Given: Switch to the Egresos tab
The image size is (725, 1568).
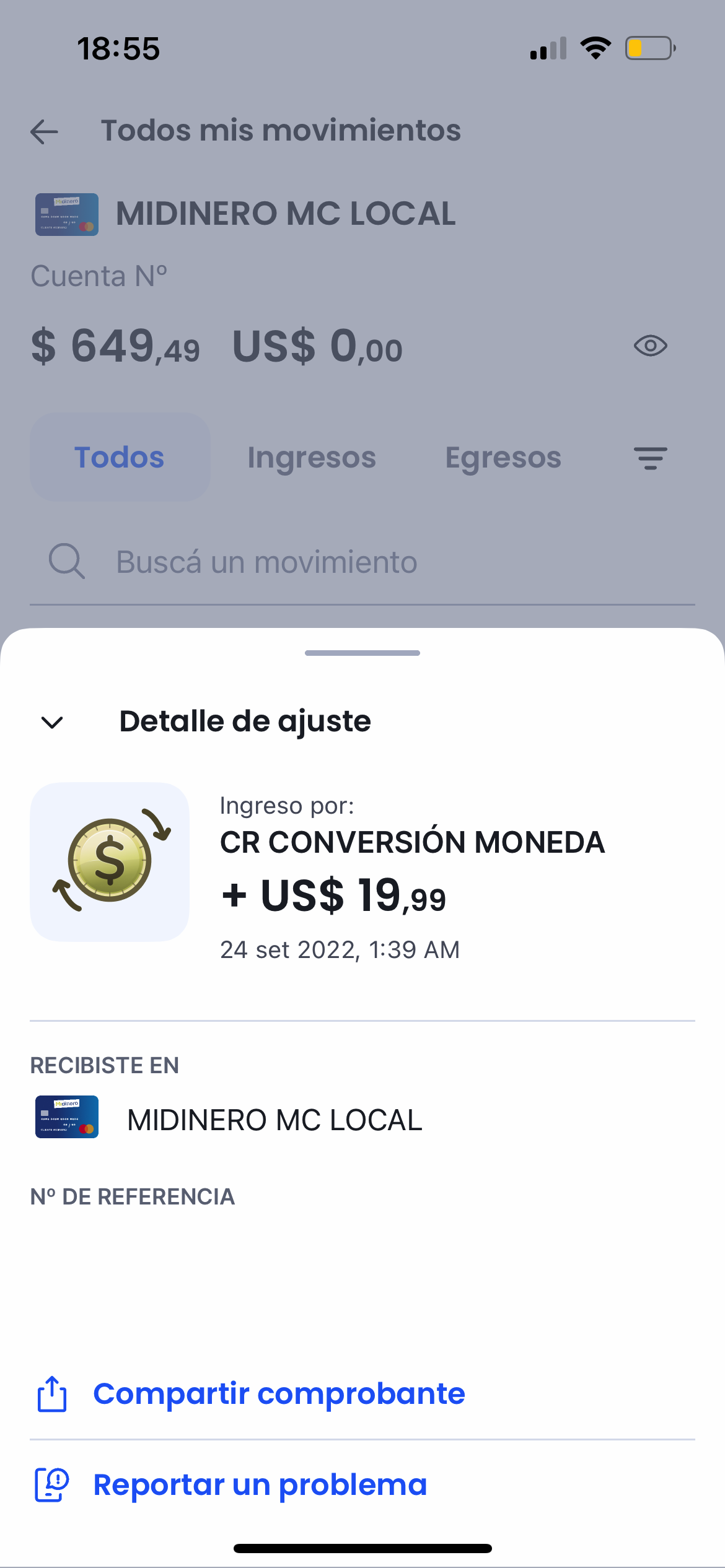Looking at the screenshot, I should (x=503, y=458).
